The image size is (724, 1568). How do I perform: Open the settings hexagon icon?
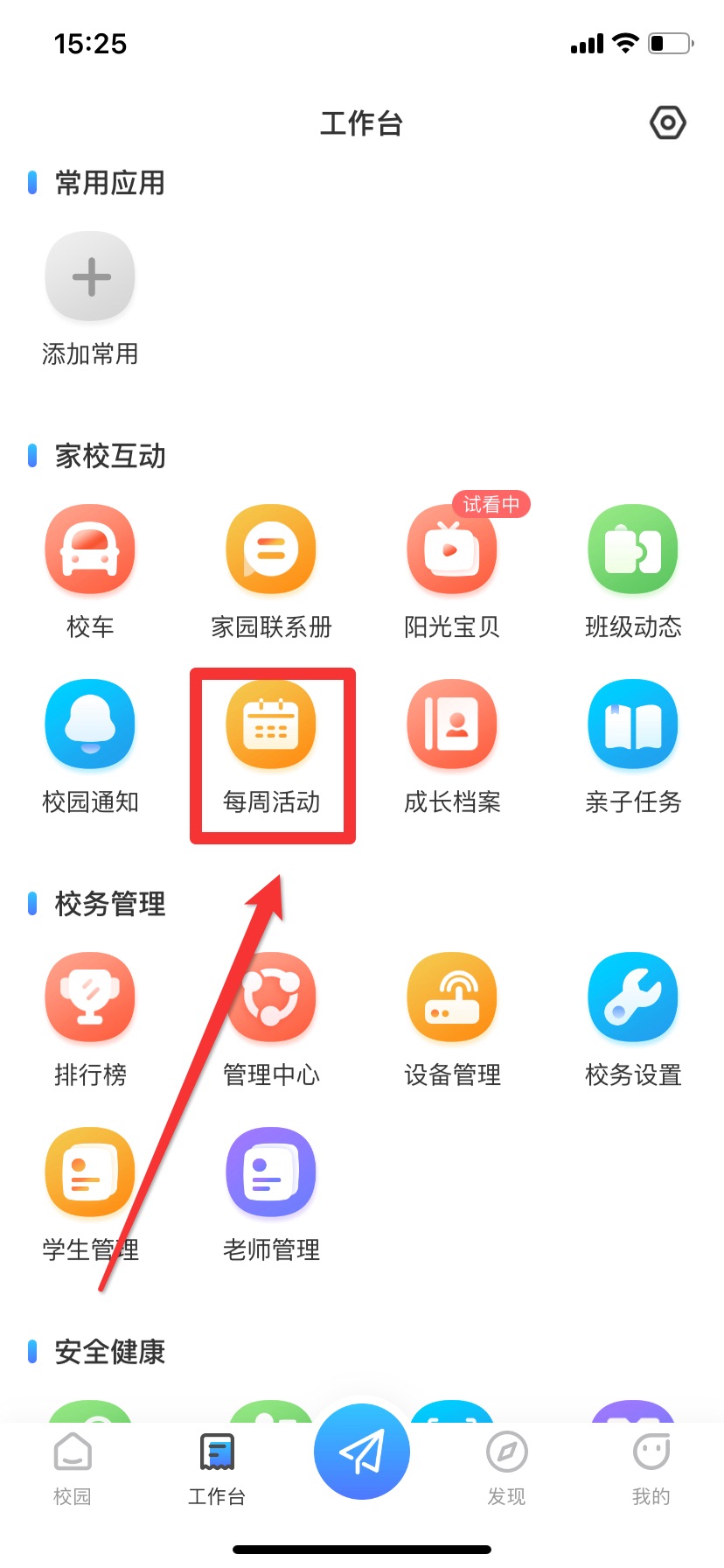(667, 122)
